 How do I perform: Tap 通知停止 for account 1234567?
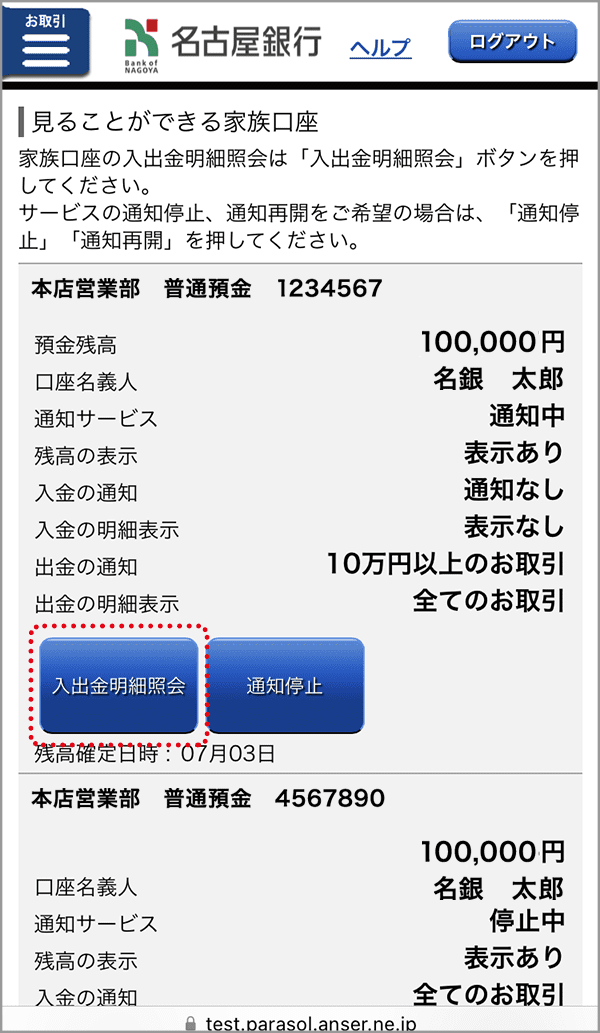click(x=285, y=687)
